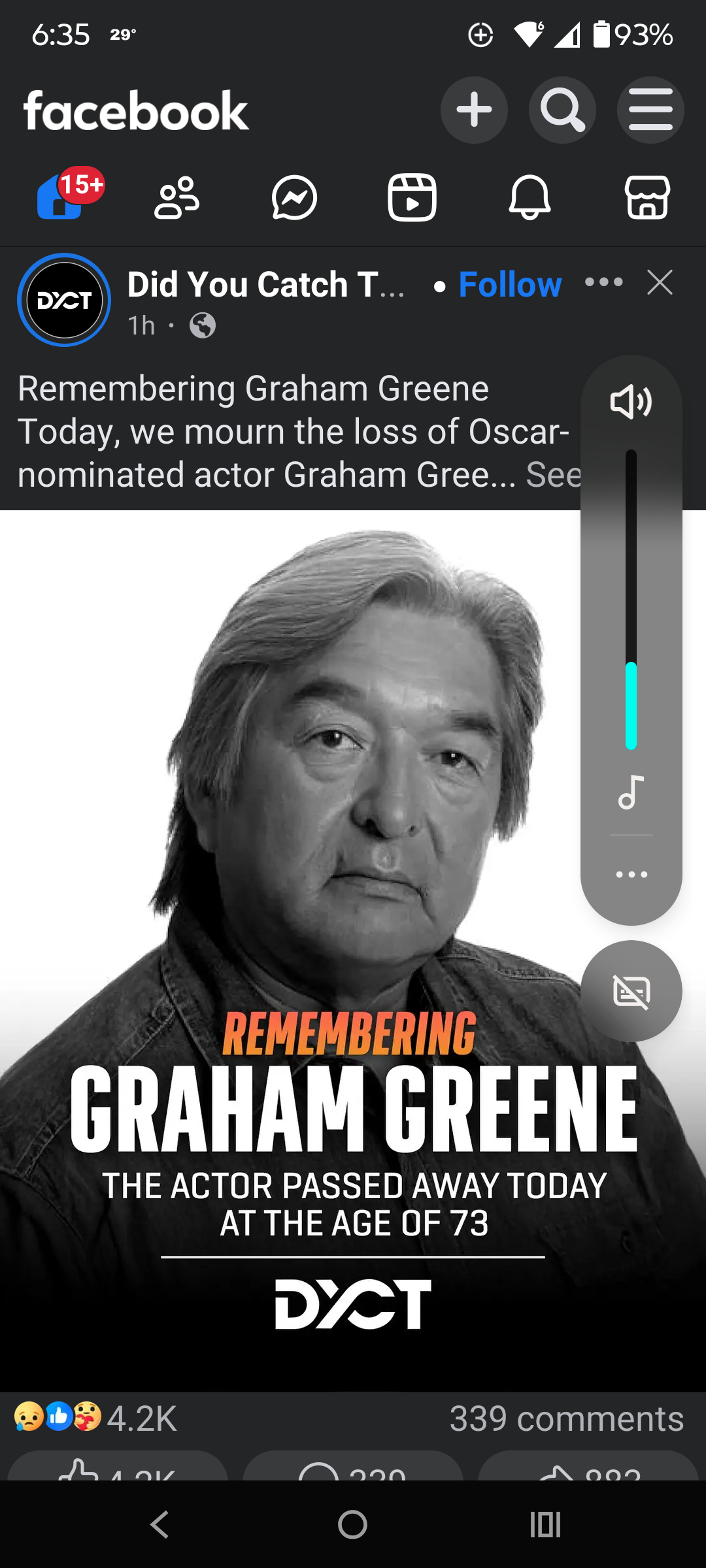Image resolution: width=706 pixels, height=1568 pixels.
Task: Open the DYCT page profile picture
Action: coord(64,300)
